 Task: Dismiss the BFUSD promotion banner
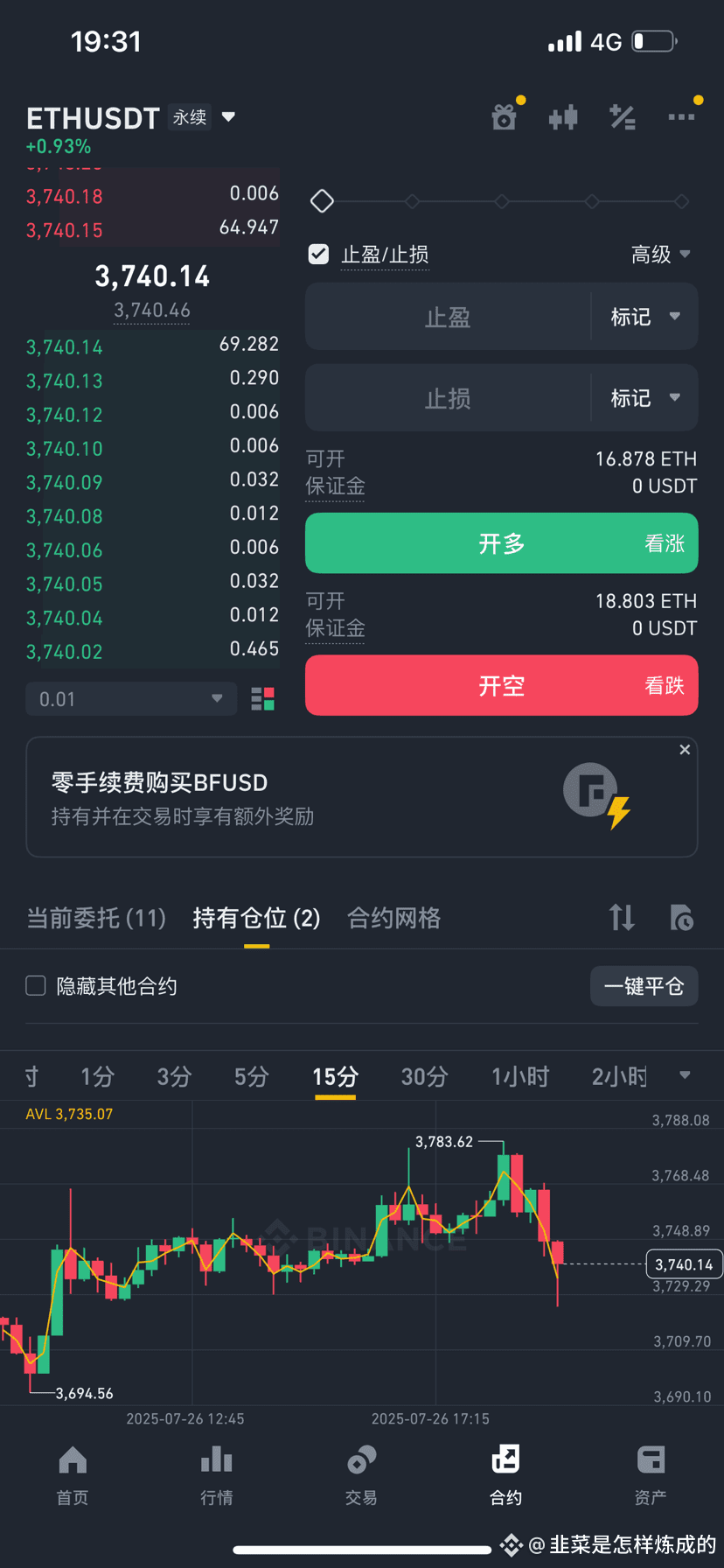point(685,750)
